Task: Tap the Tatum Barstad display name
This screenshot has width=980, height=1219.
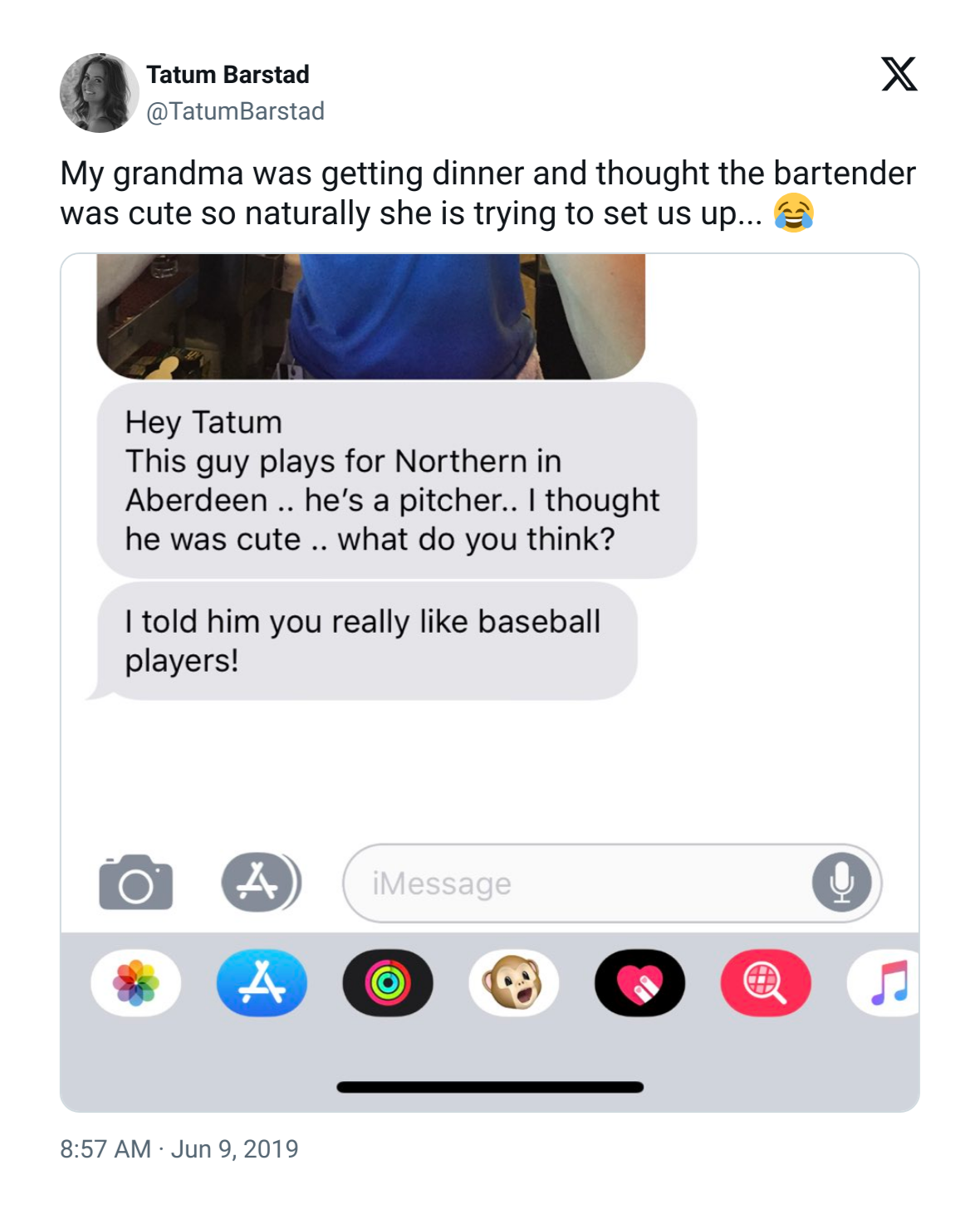Action: (x=228, y=75)
